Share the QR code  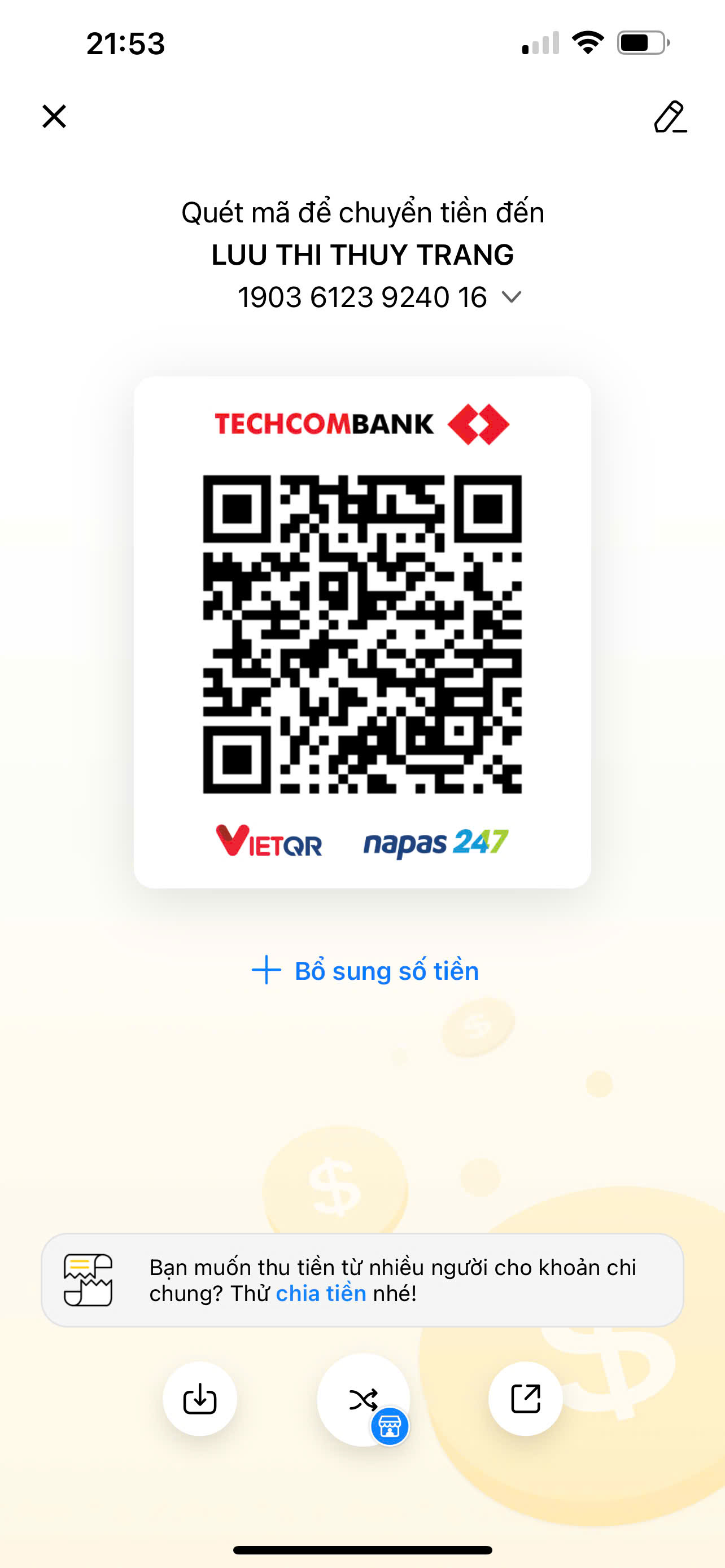(525, 1399)
